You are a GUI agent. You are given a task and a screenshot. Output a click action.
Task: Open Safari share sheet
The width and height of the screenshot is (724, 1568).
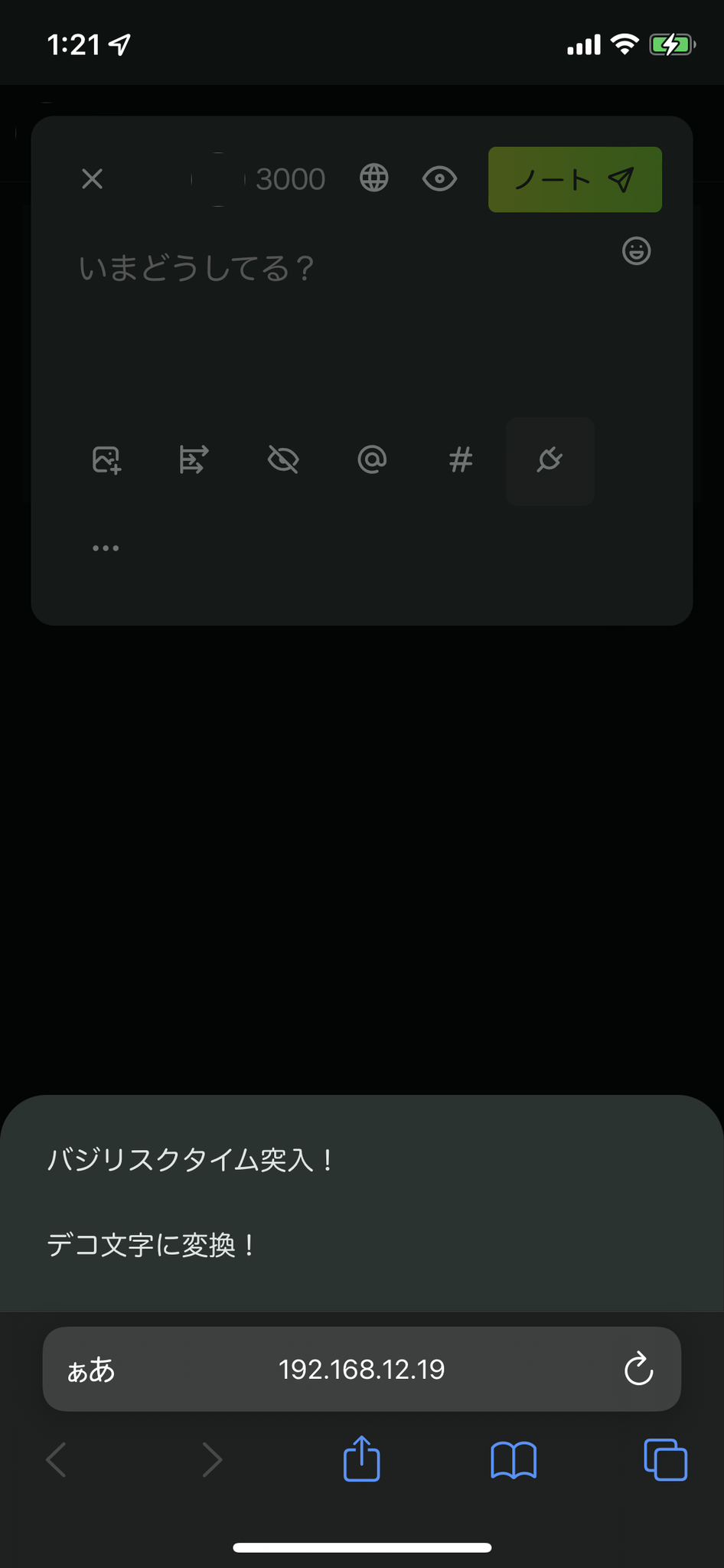[362, 1459]
